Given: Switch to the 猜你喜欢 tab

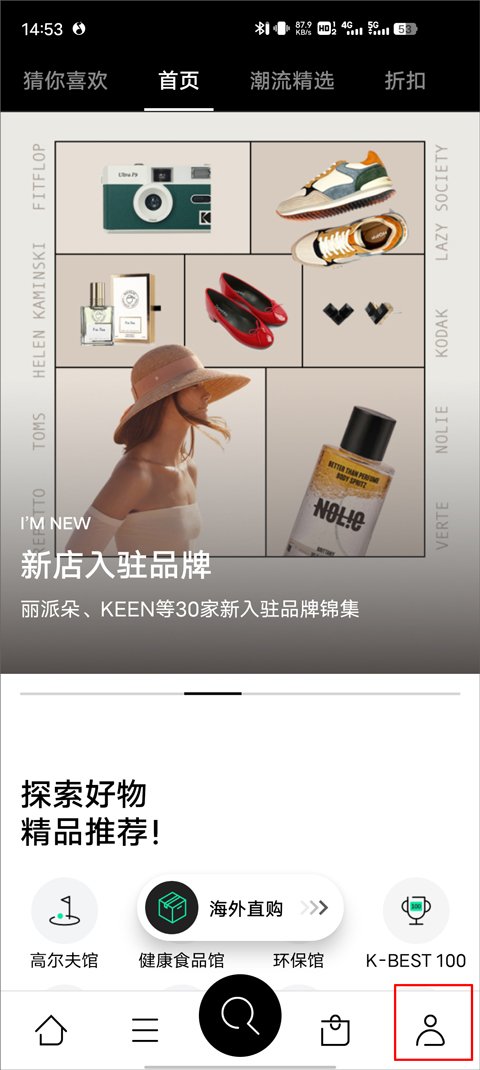Looking at the screenshot, I should pyautogui.click(x=66, y=81).
